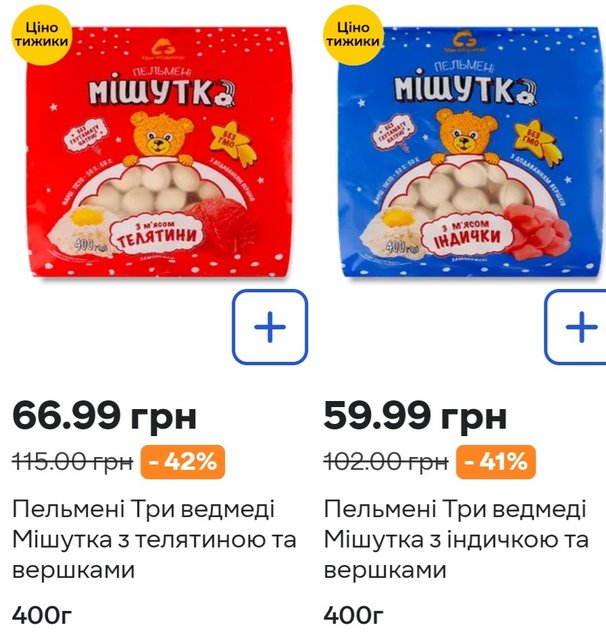Open Мішутка з індичкою product card

point(456,539)
